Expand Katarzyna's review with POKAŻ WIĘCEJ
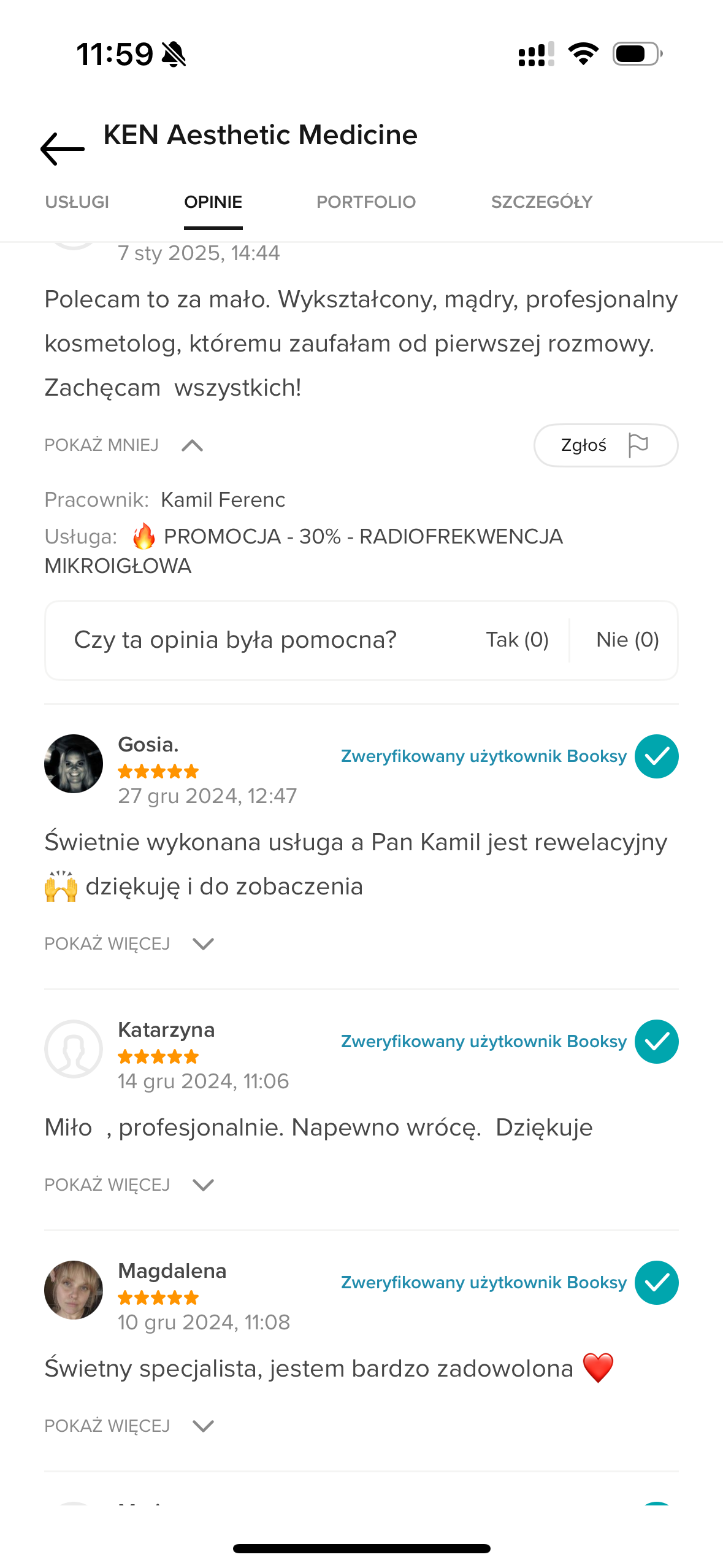Viewport: 723px width, 1568px height. coord(129,1185)
